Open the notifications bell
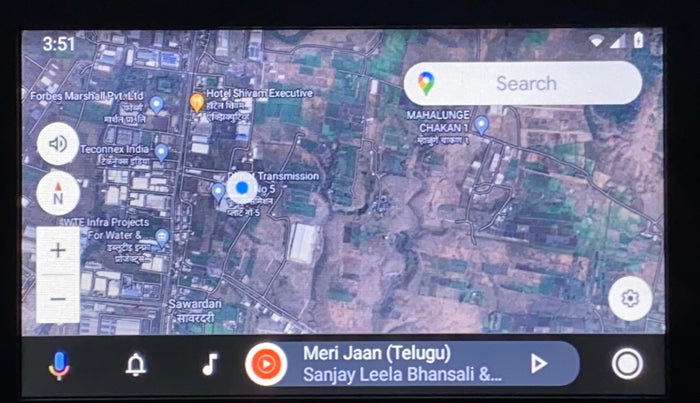Image resolution: width=700 pixels, height=403 pixels. click(136, 364)
